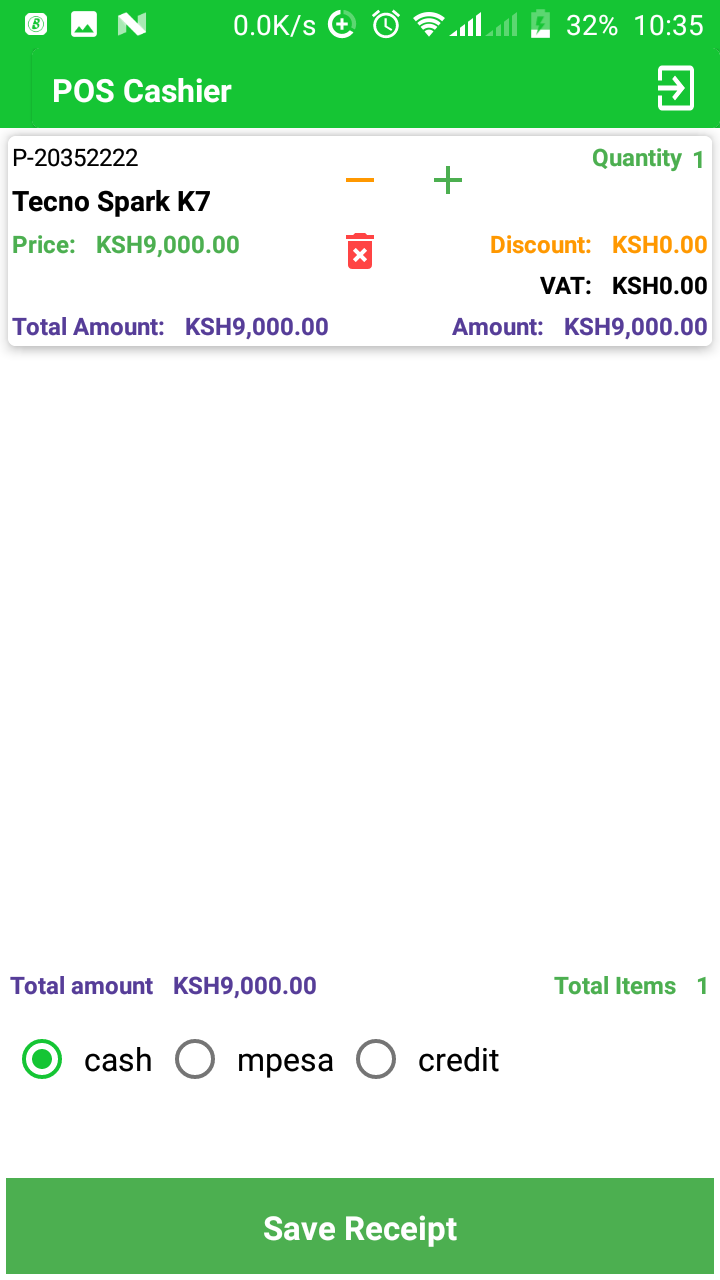Select the mpesa payment option
720x1280 pixels.
195,1059
